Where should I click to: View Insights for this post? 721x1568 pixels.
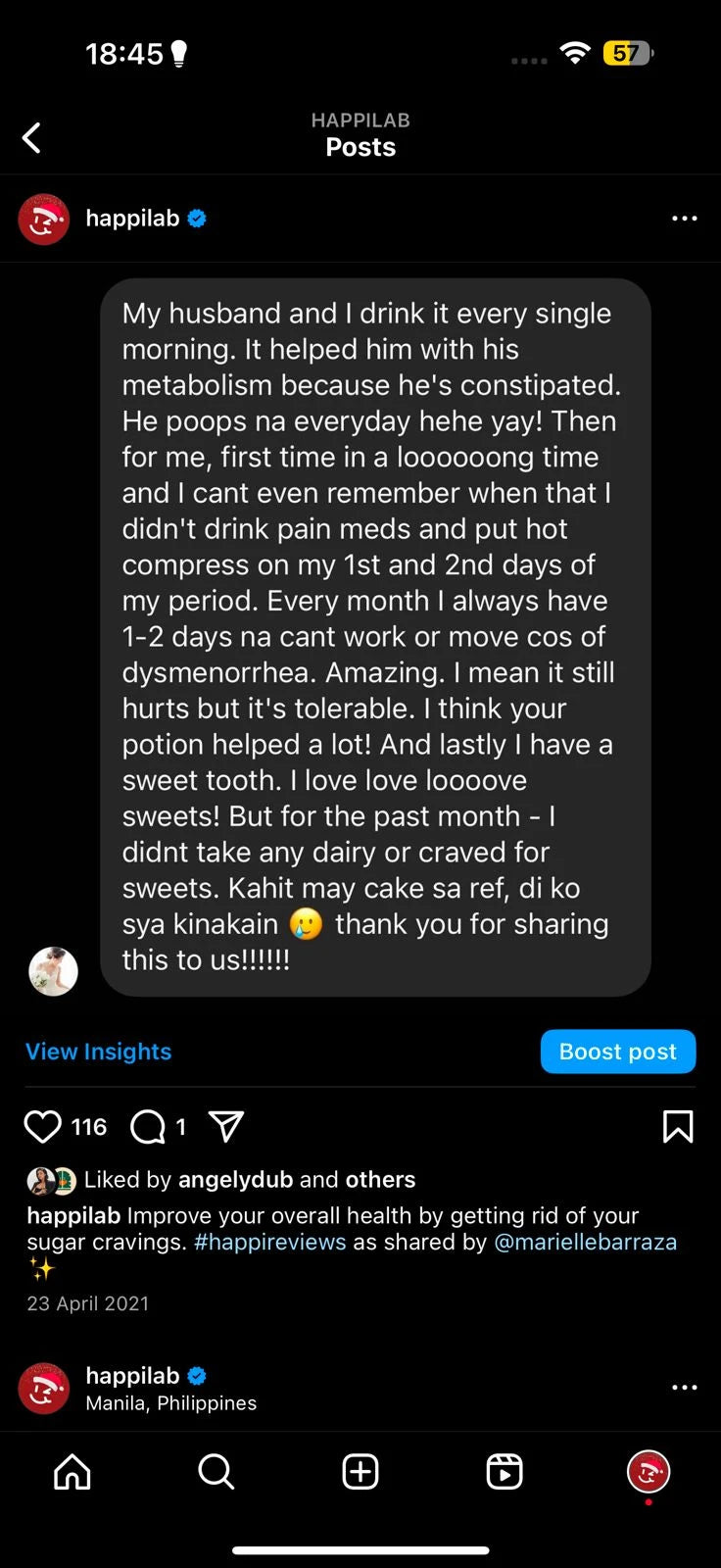pyautogui.click(x=98, y=1052)
